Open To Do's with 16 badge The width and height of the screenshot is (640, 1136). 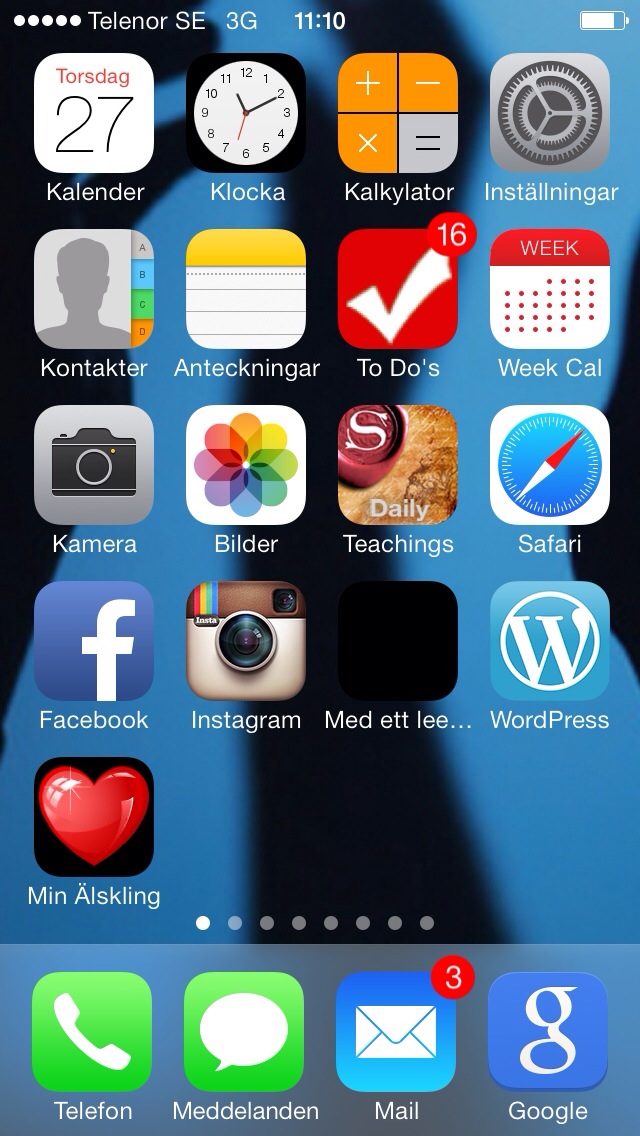coord(398,289)
